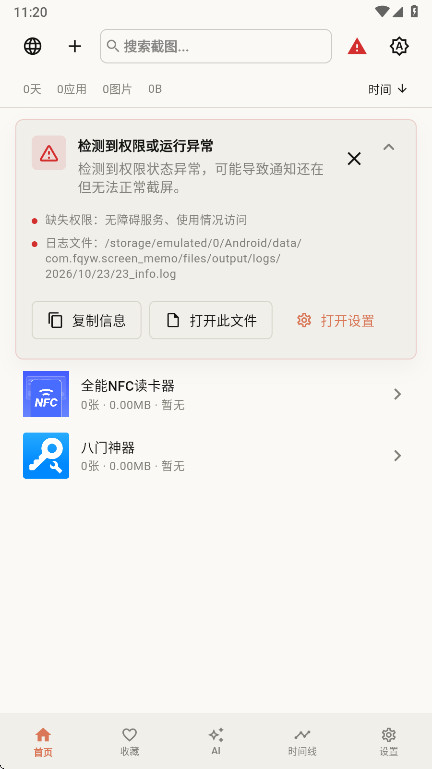Open 八门神器 app row
Image resolution: width=432 pixels, height=769 pixels.
(x=216, y=456)
